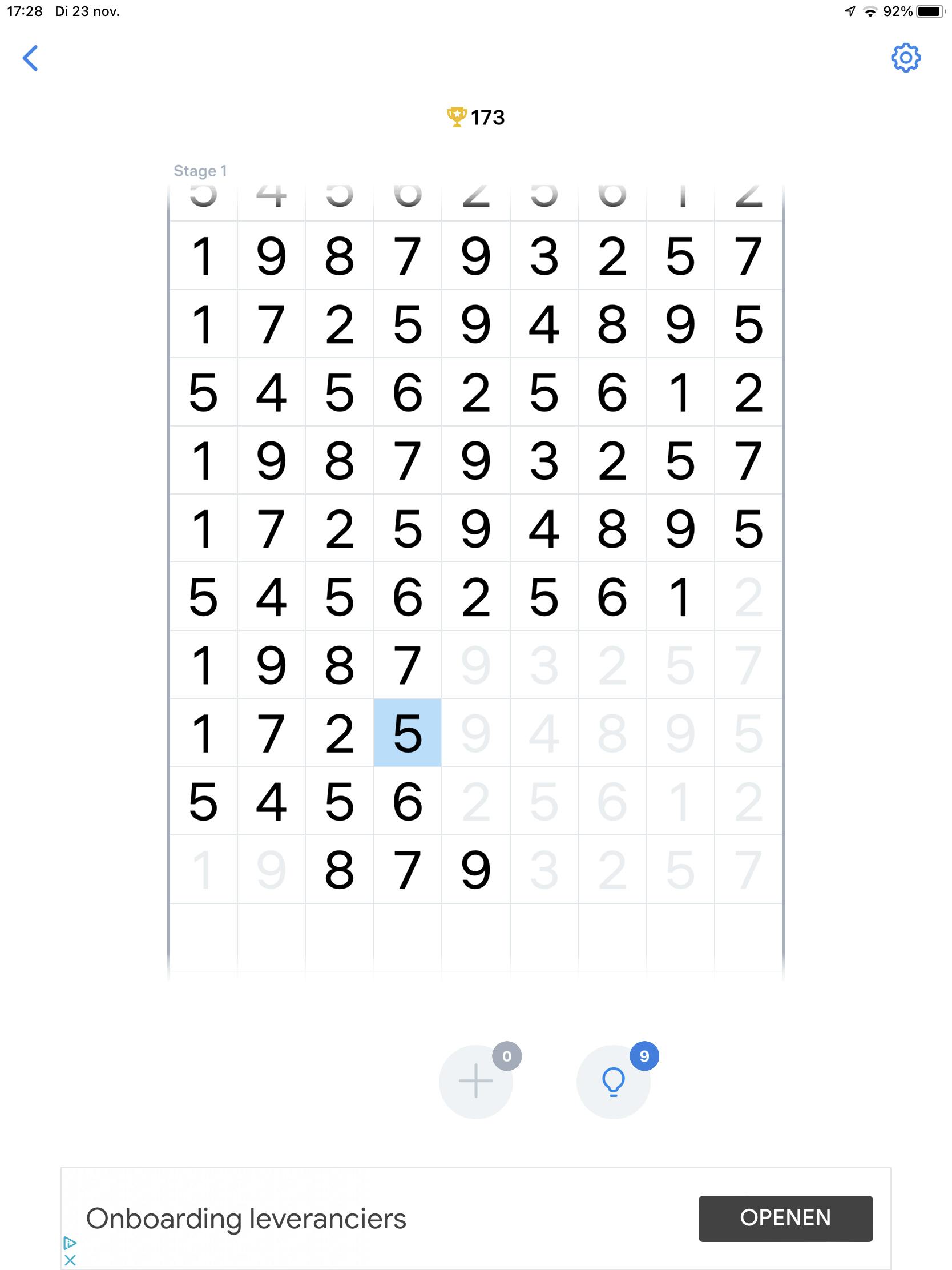Dismiss the ad with the X icon

(70, 1260)
